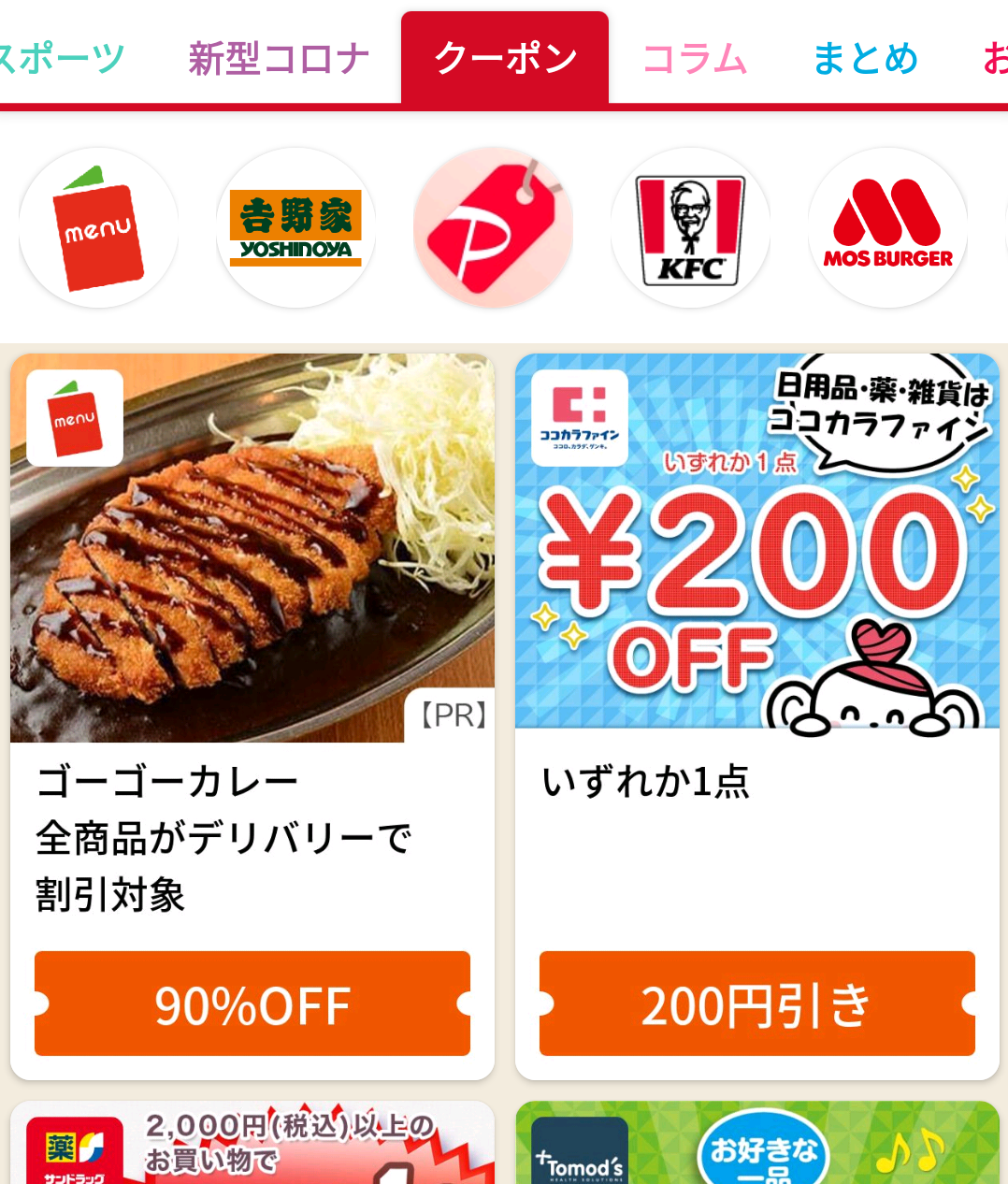
Task: Show Mos Burger coupons
Action: click(887, 227)
